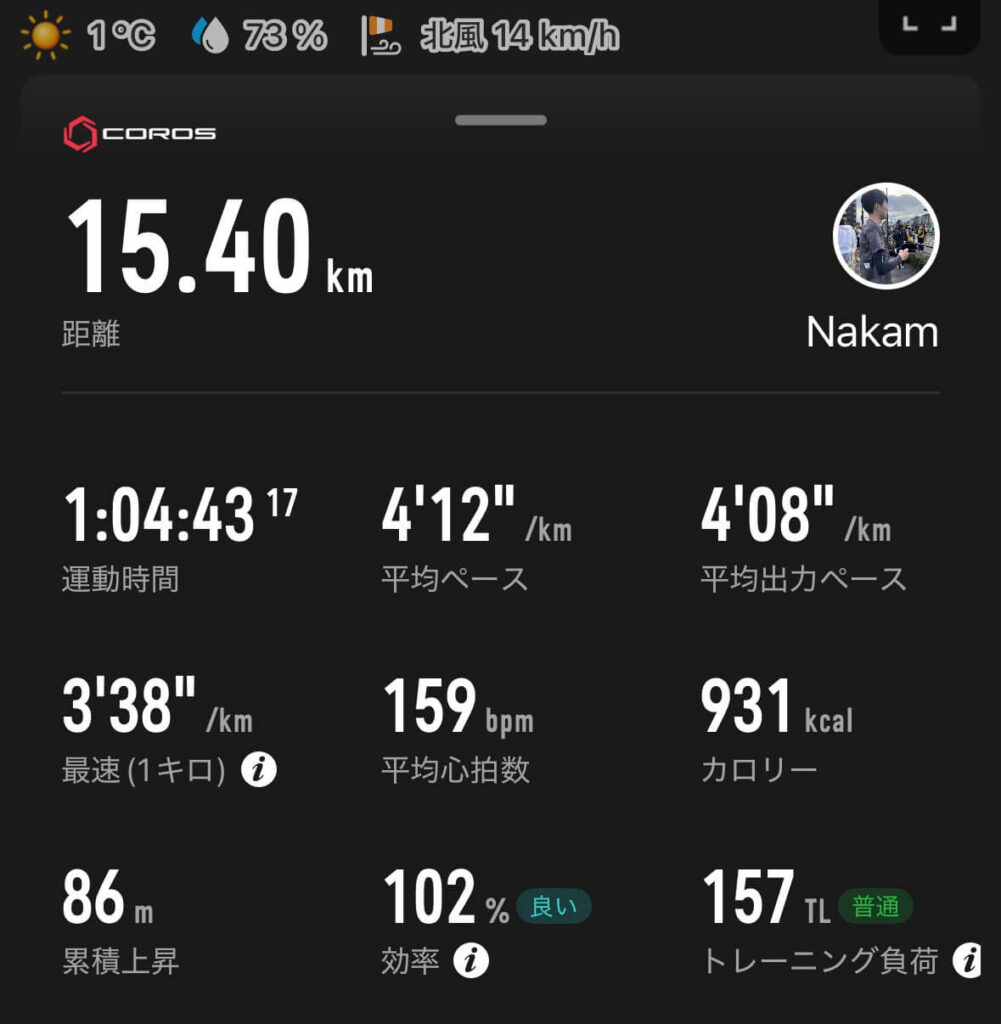This screenshot has height=1024, width=1001.
Task: Tap the drag handle bar at panel top
Action: click(498, 119)
